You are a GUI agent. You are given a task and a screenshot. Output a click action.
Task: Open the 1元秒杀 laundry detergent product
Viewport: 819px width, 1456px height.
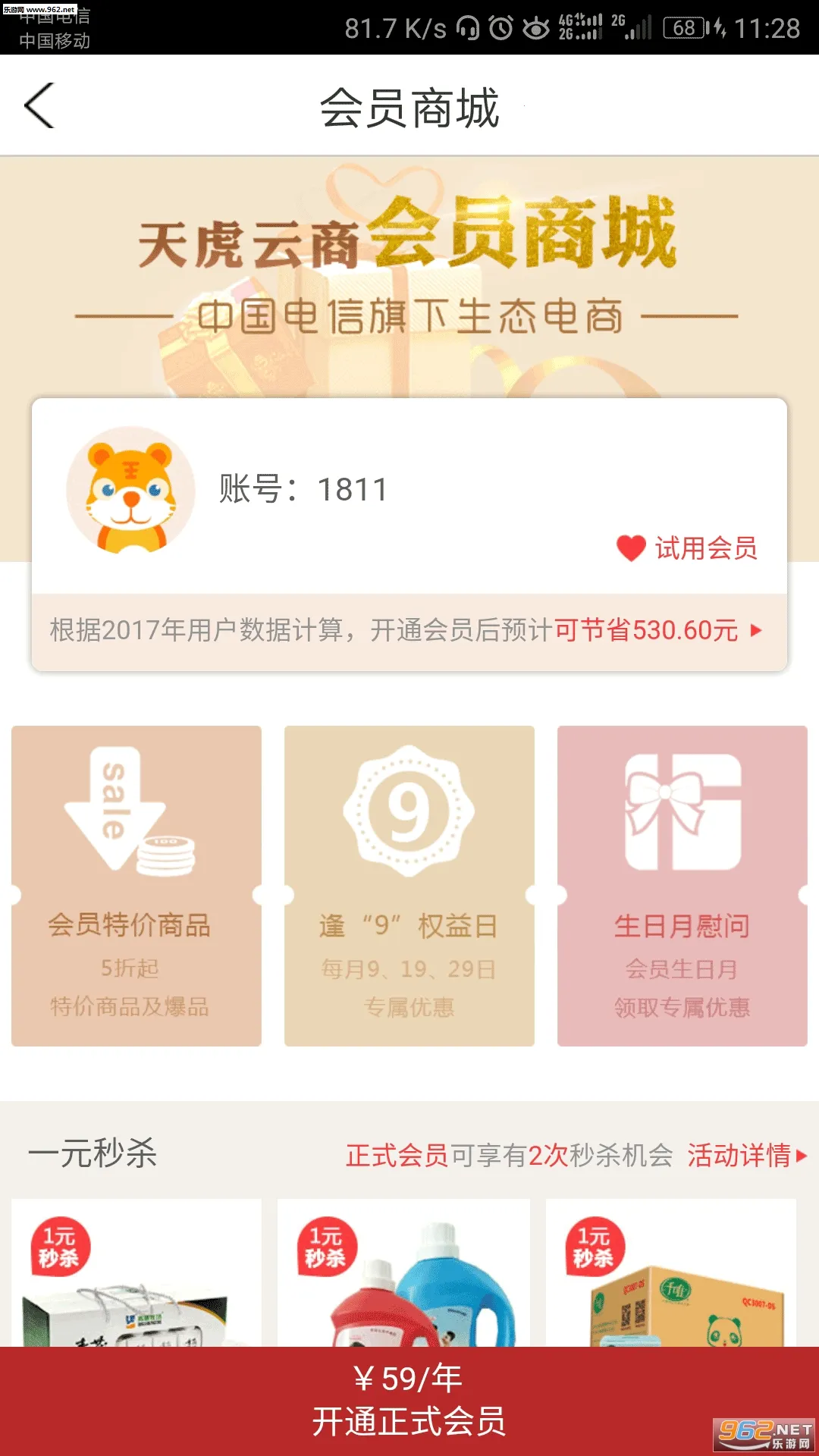click(403, 1282)
